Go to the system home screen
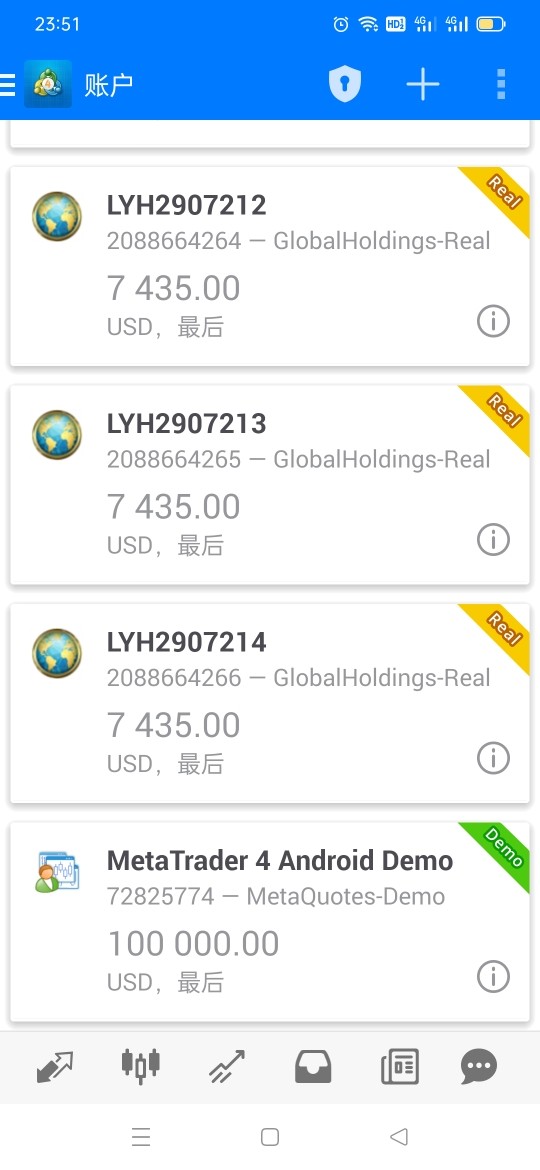Screen dimensions: 540x1170 point(270,1136)
